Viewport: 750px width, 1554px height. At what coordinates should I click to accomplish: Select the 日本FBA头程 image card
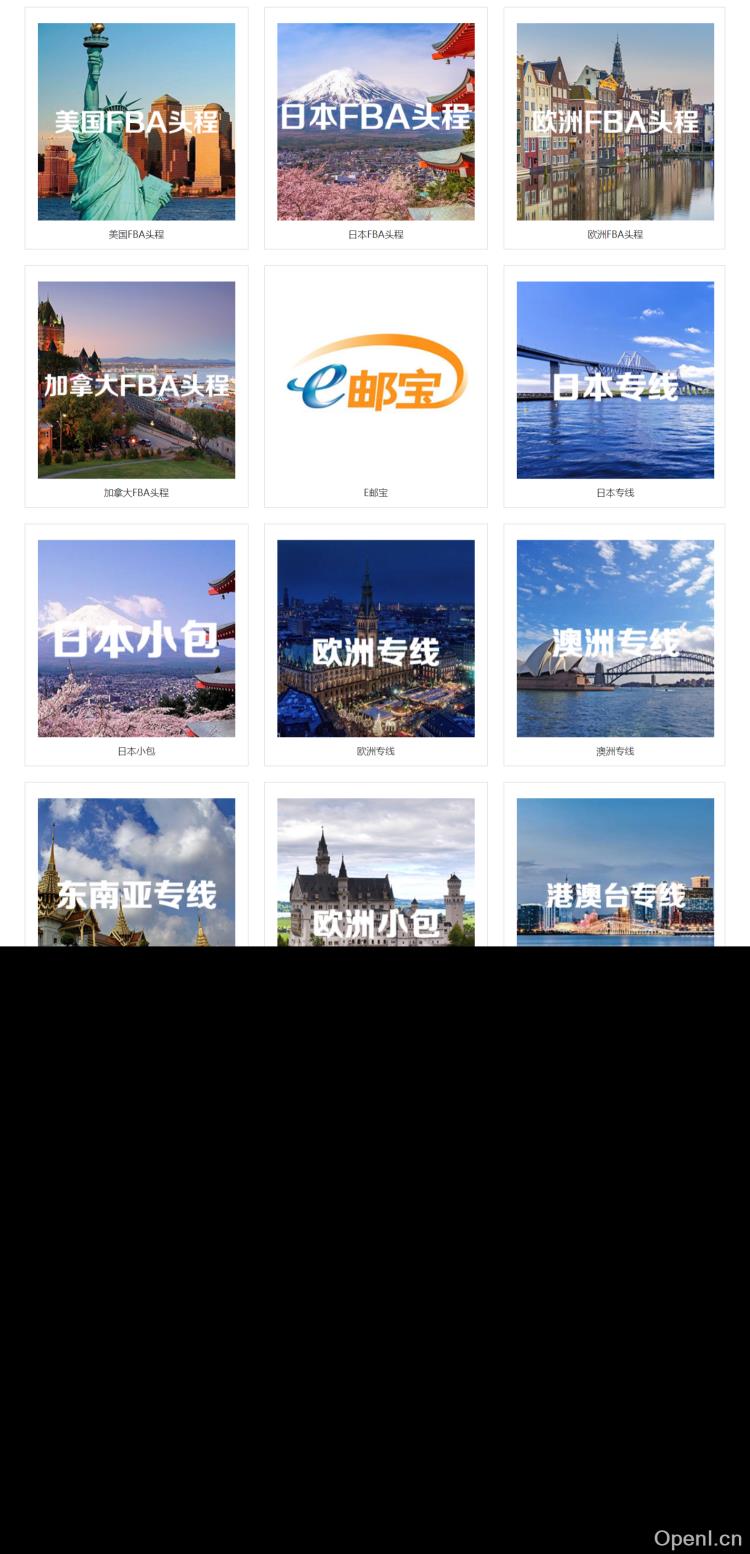[375, 122]
